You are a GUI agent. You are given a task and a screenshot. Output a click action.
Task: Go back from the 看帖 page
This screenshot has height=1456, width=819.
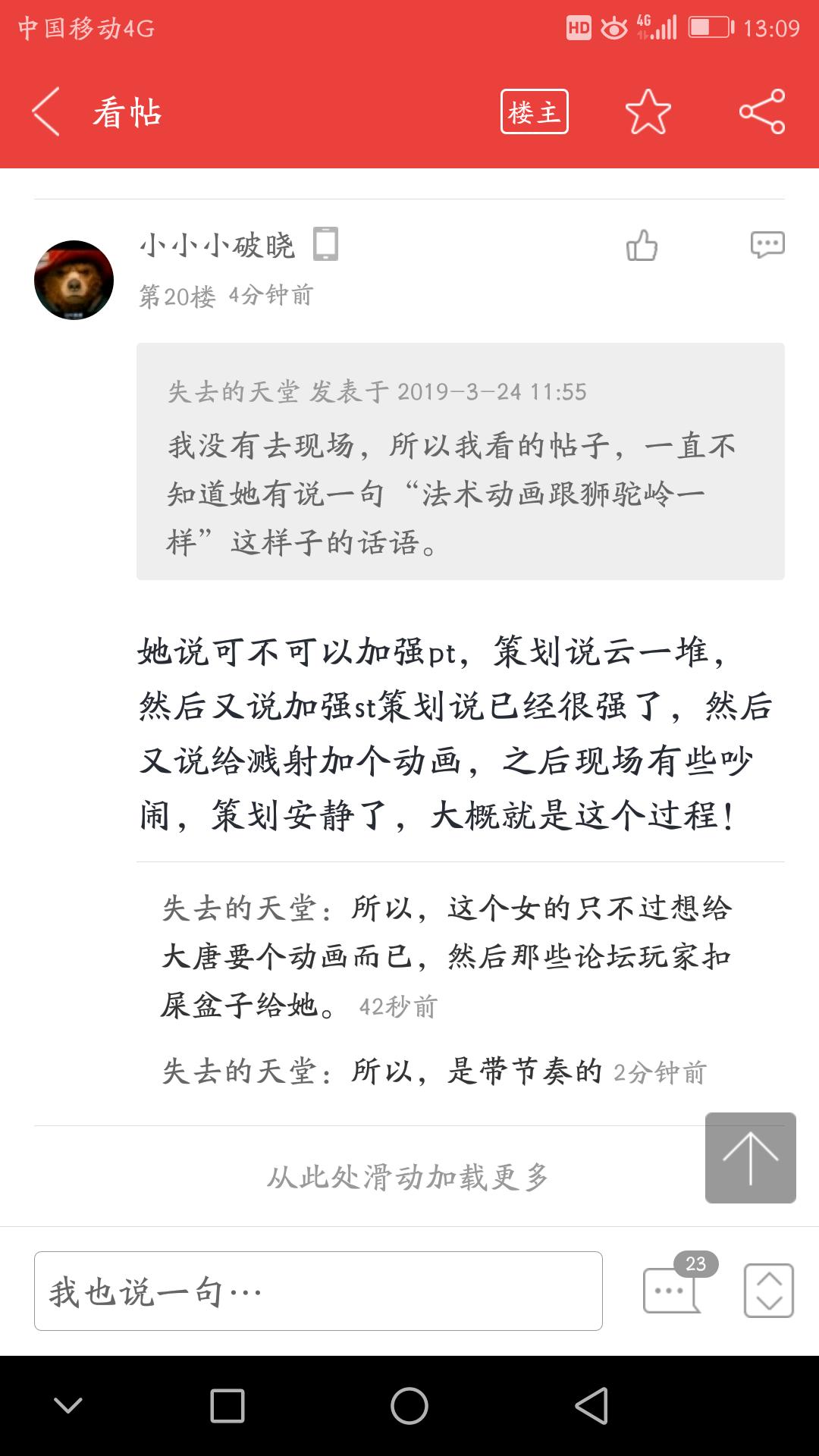pyautogui.click(x=45, y=112)
